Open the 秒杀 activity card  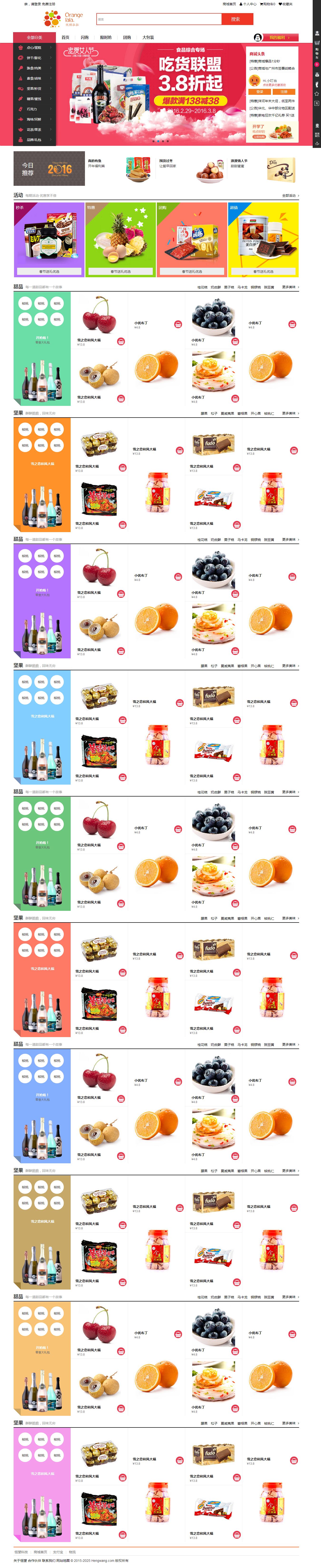tap(49, 239)
